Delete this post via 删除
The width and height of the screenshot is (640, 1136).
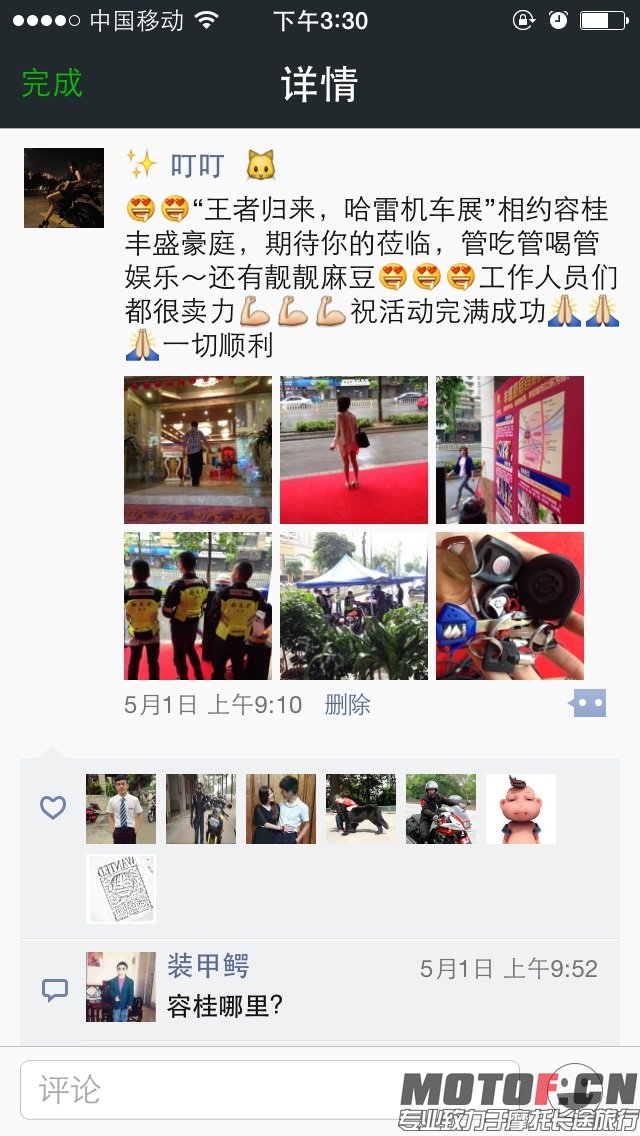(347, 705)
